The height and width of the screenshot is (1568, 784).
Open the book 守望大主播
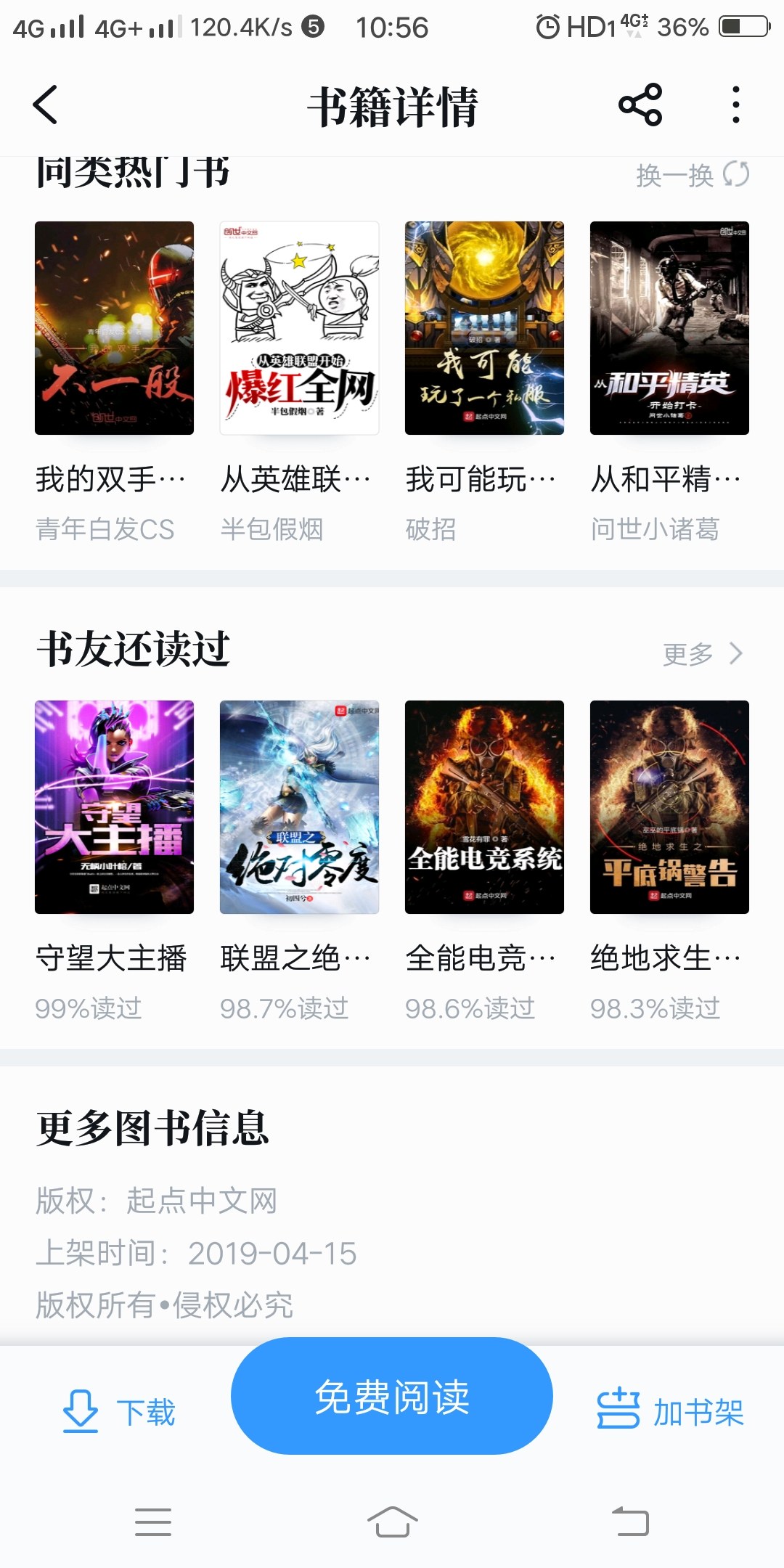click(114, 807)
